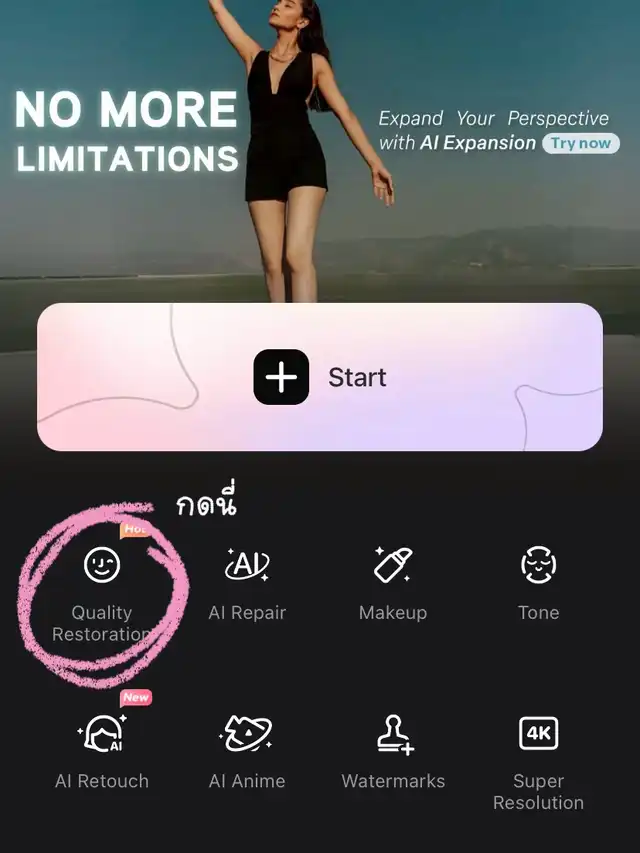
Task: Launch the AI Retouch feature
Action: (102, 752)
